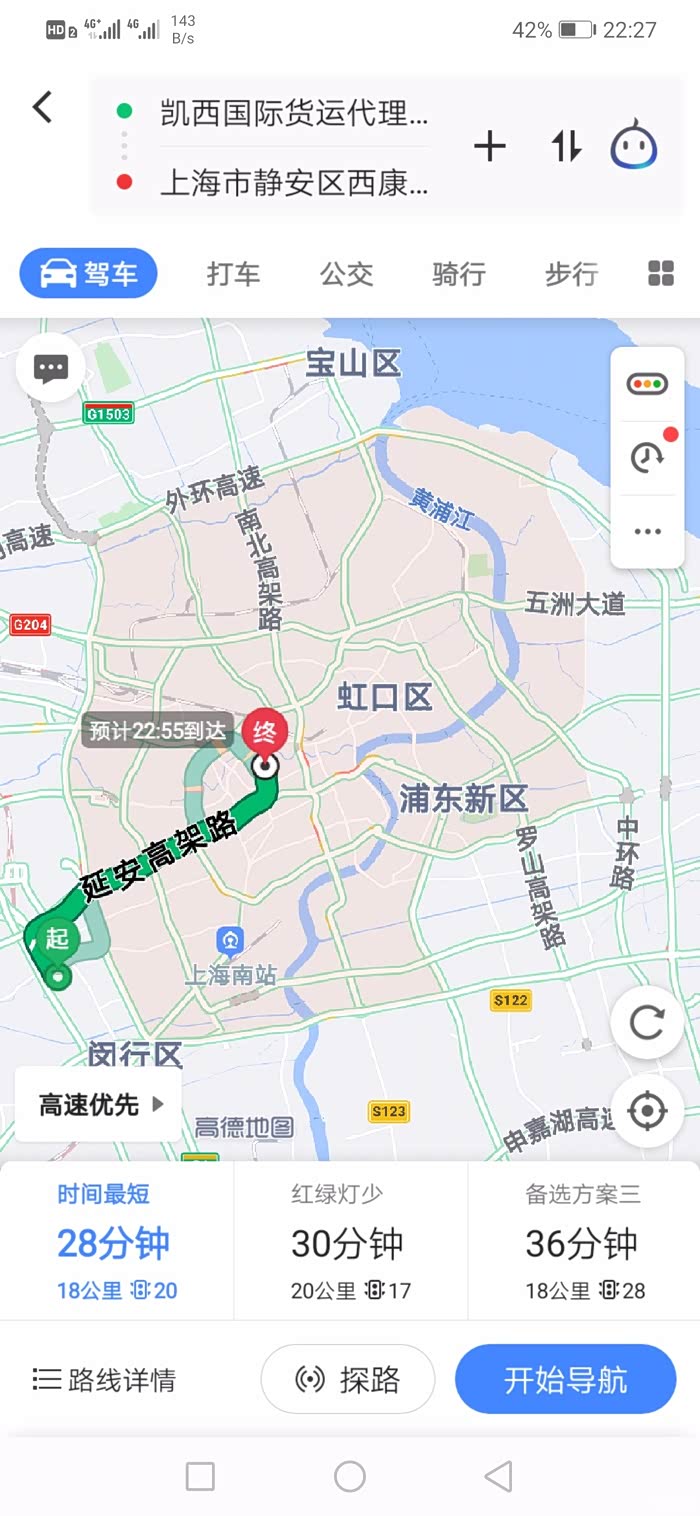Select the 红绿灯少 30分钟 route
This screenshot has width=700, height=1516.
[350, 1241]
